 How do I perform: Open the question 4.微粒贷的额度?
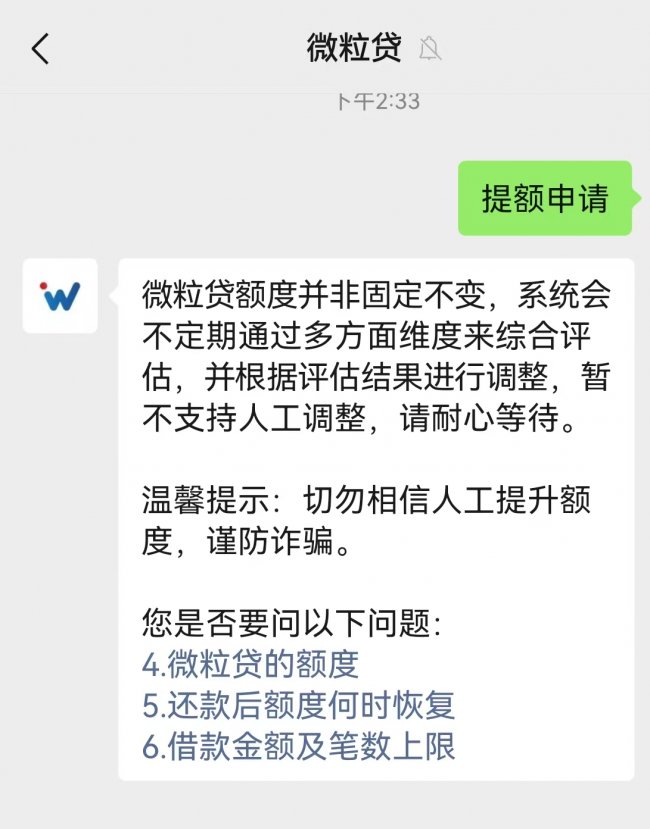click(250, 663)
